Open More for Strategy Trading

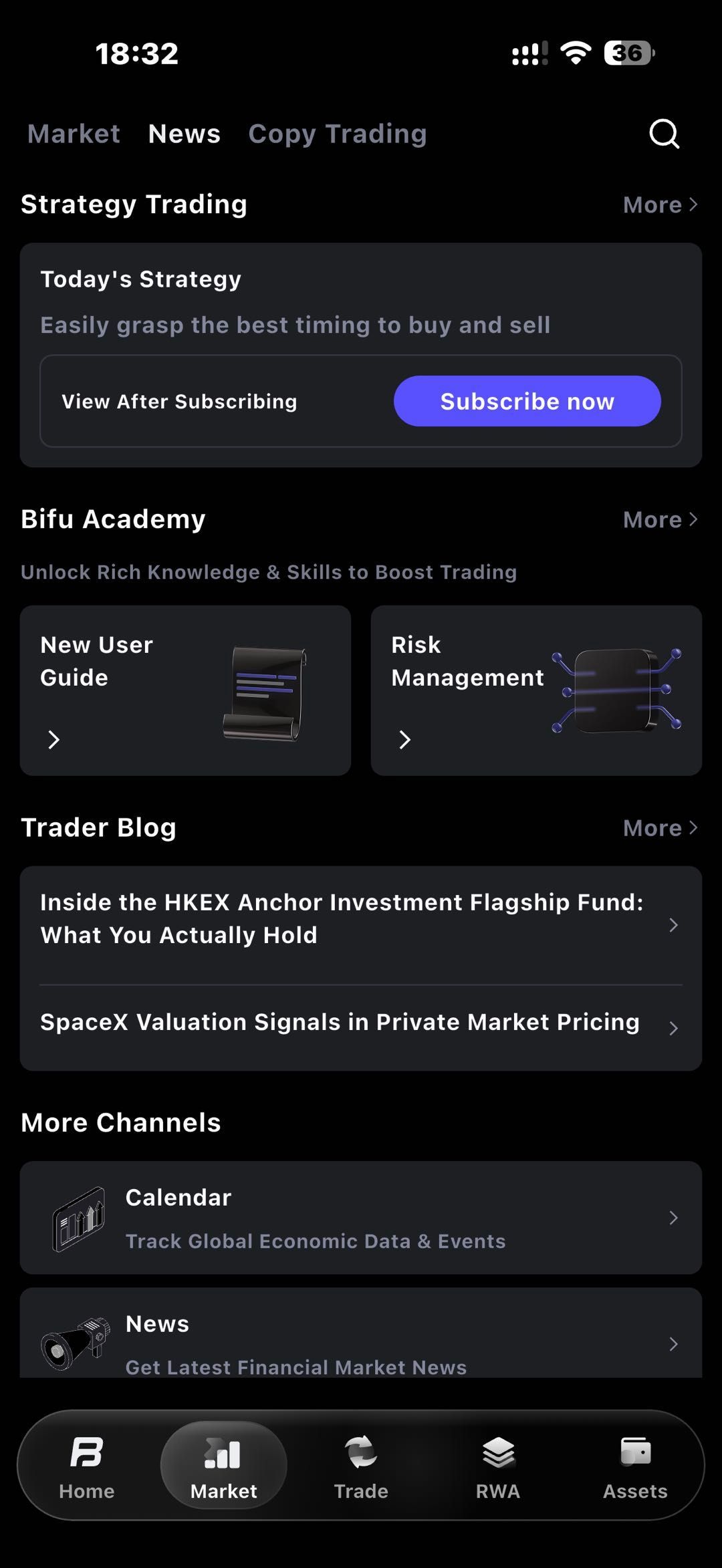click(660, 205)
